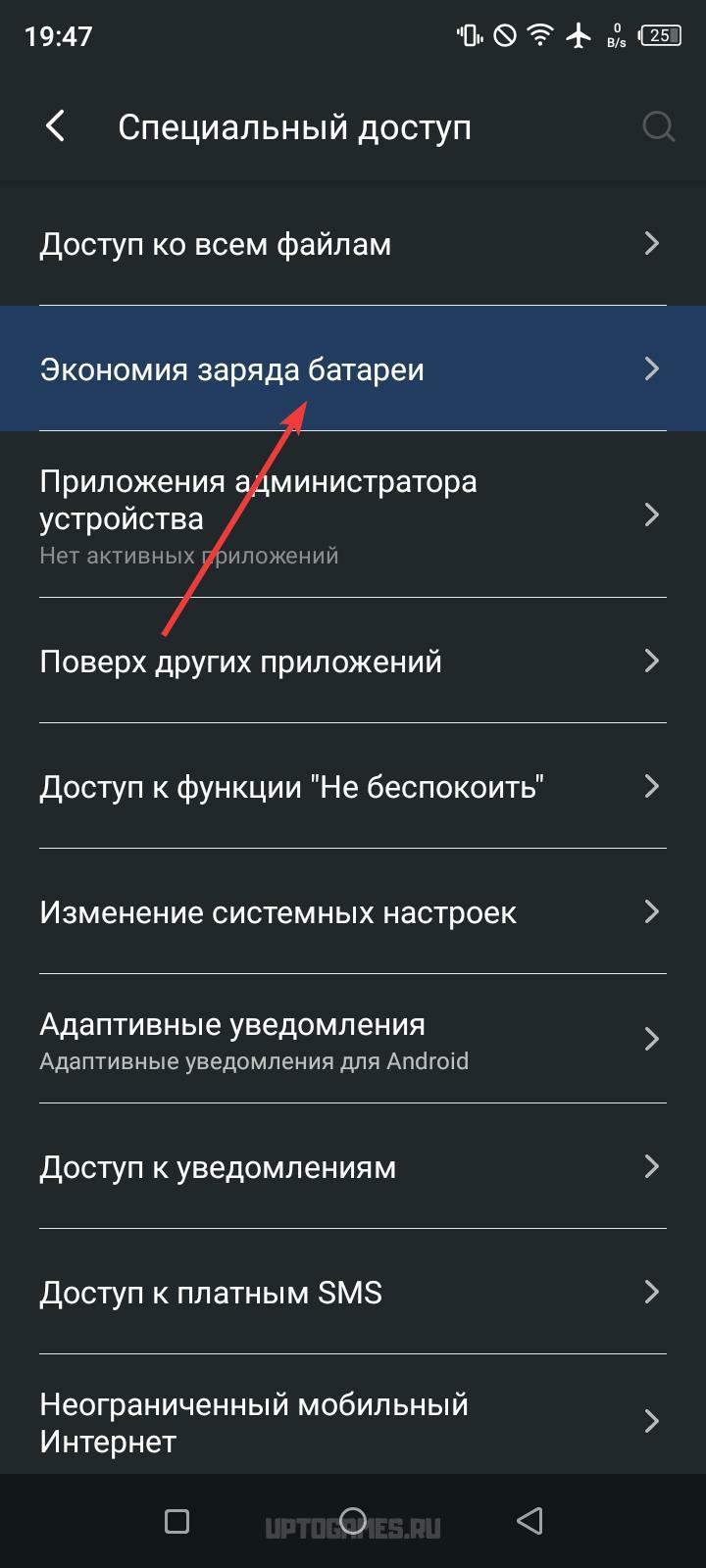This screenshot has width=706, height=1568.
Task: Open Адаптивные уведомления
Action: click(x=353, y=1039)
